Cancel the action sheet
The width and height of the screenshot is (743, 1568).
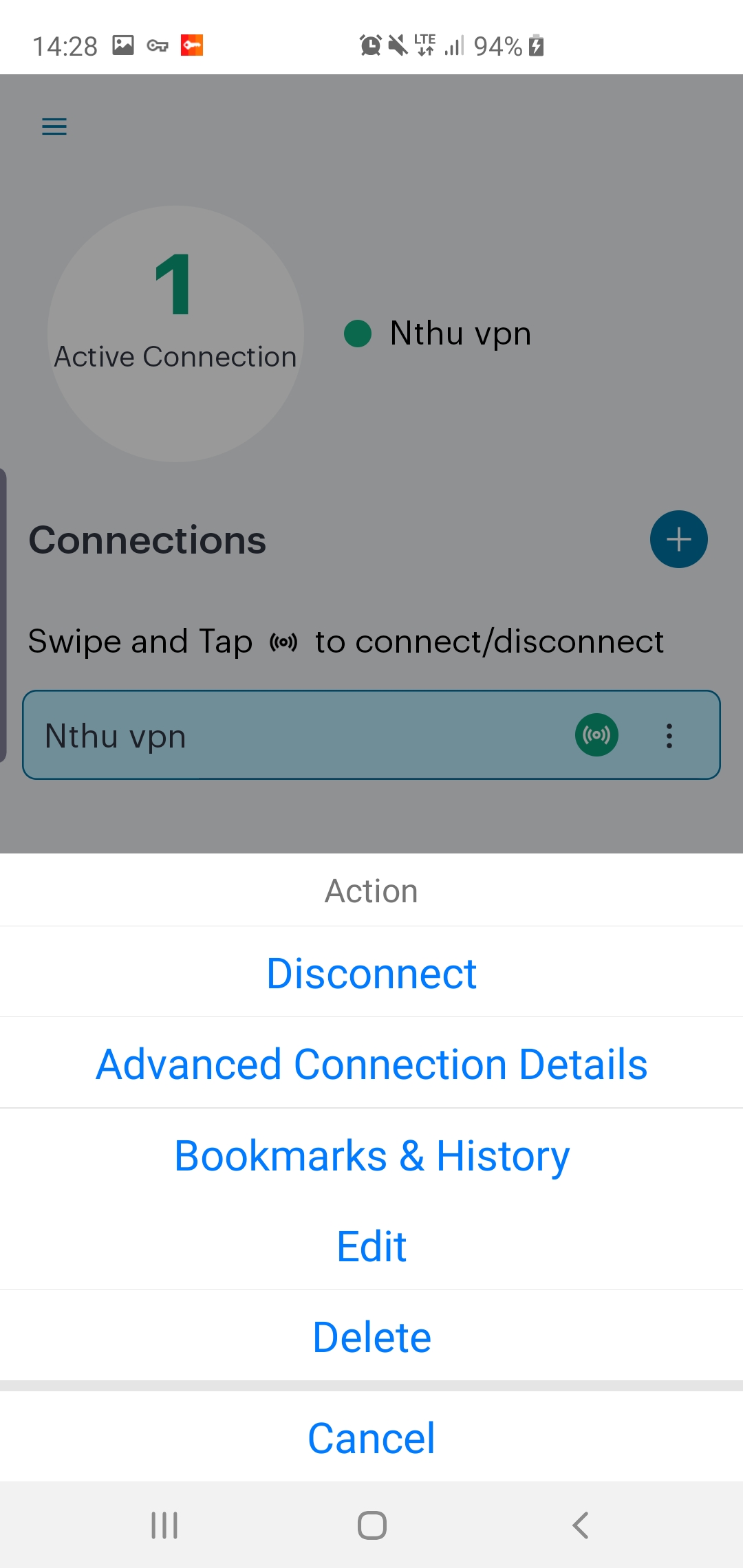coord(371,1437)
